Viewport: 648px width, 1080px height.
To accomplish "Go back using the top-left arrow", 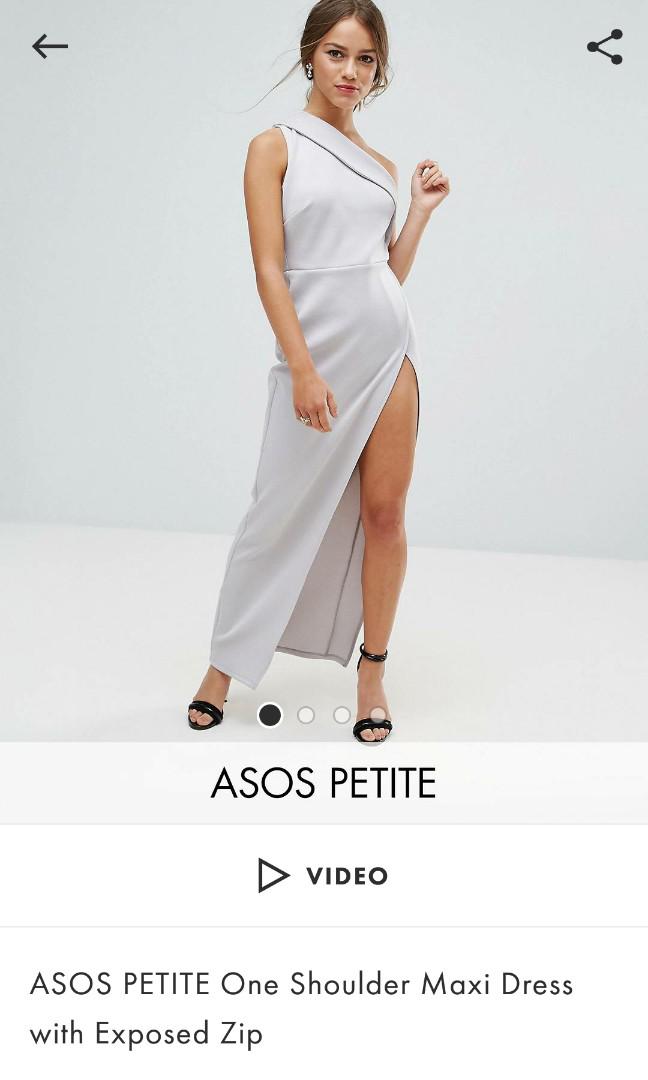I will 50,47.
